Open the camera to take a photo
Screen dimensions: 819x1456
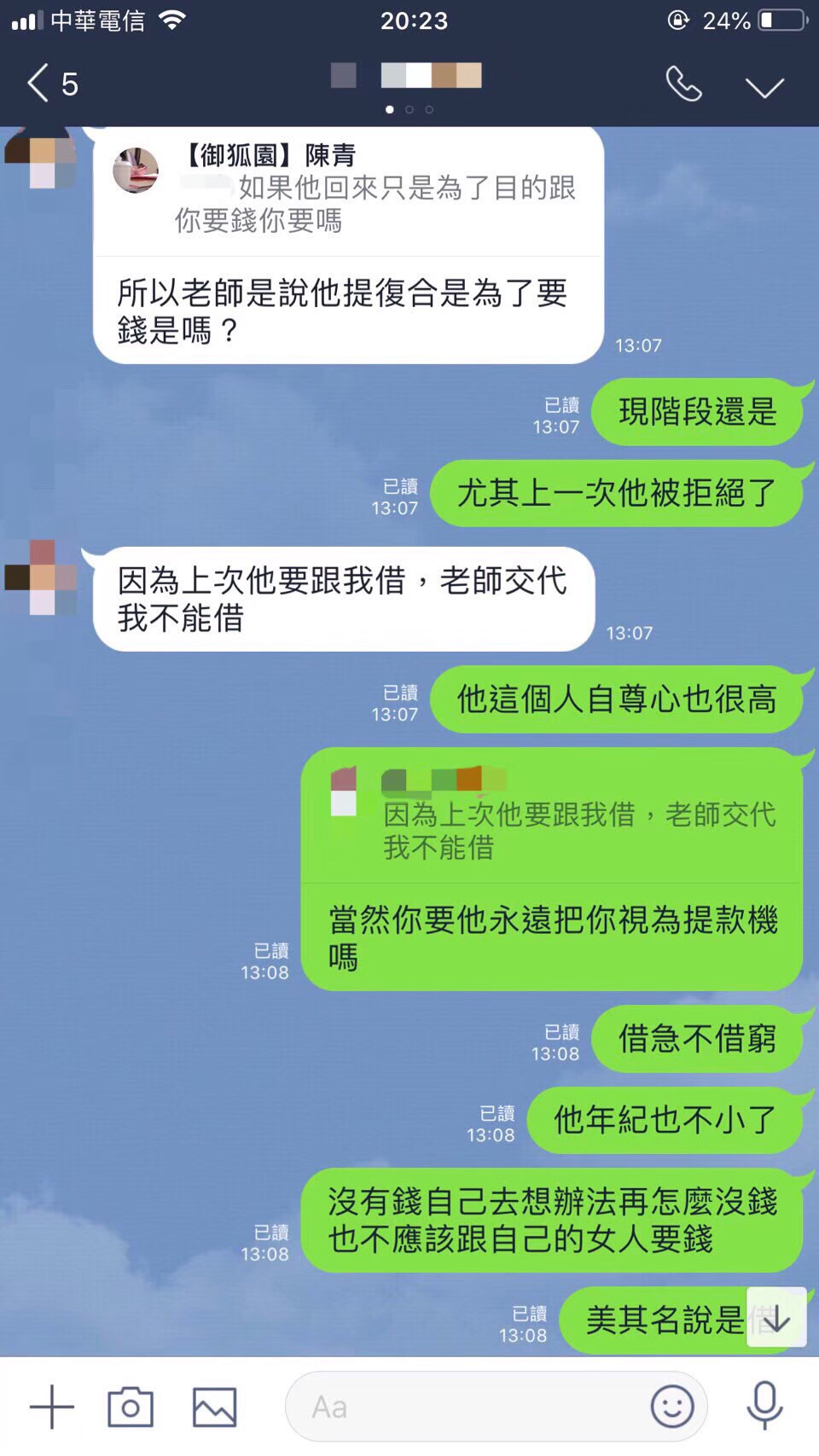pos(131,1407)
